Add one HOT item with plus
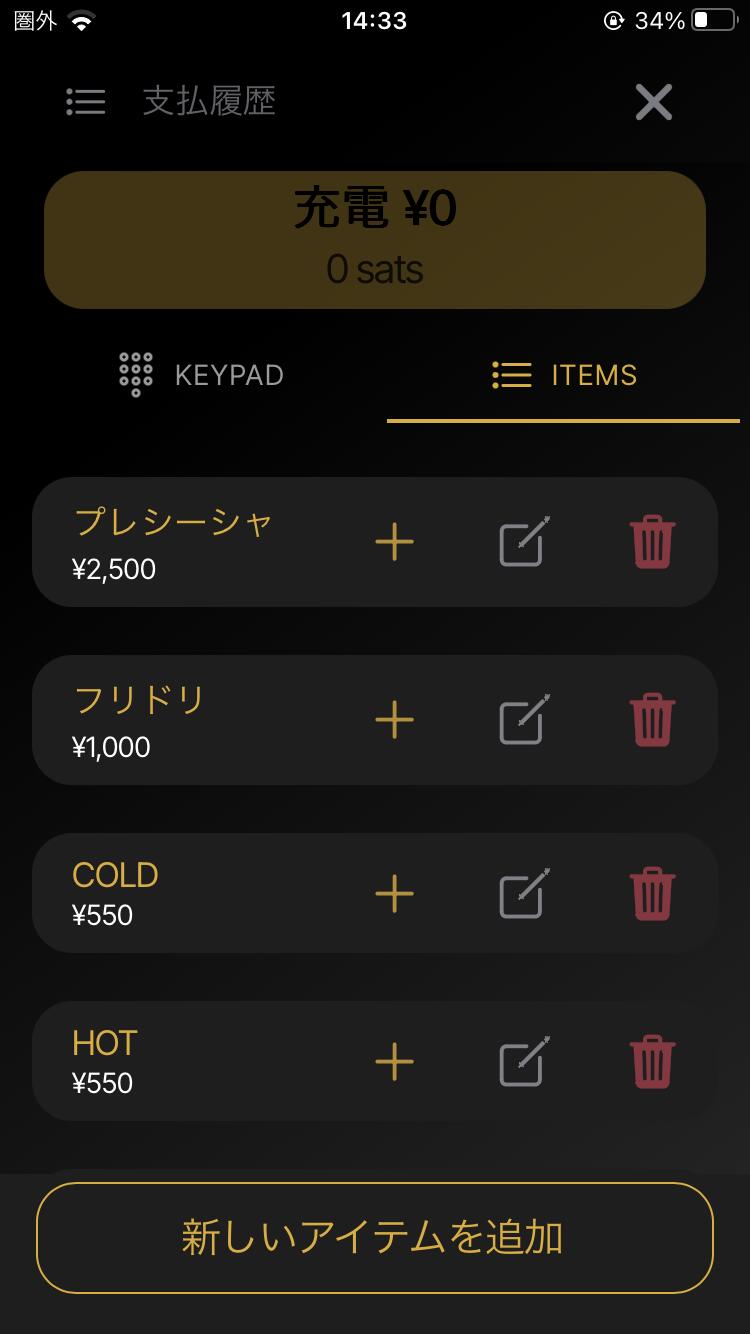This screenshot has height=1334, width=750. tap(394, 1061)
